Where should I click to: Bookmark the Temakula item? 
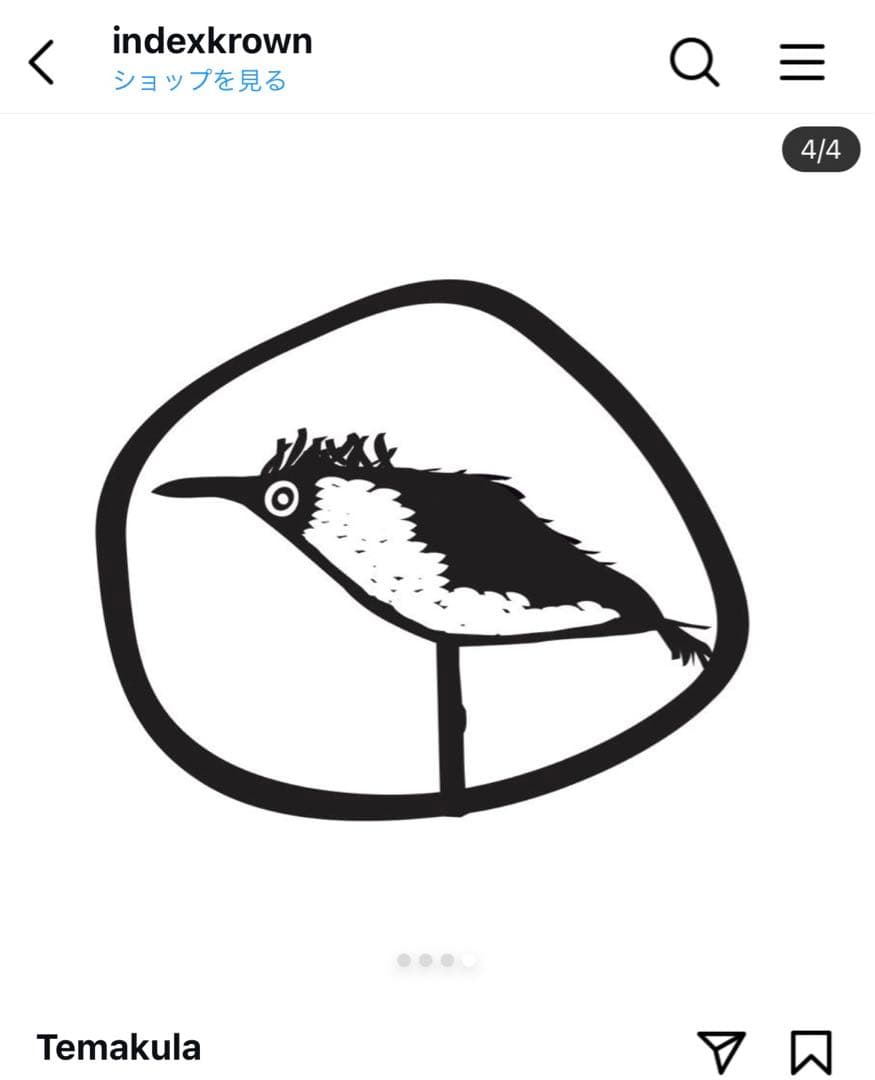(811, 1052)
